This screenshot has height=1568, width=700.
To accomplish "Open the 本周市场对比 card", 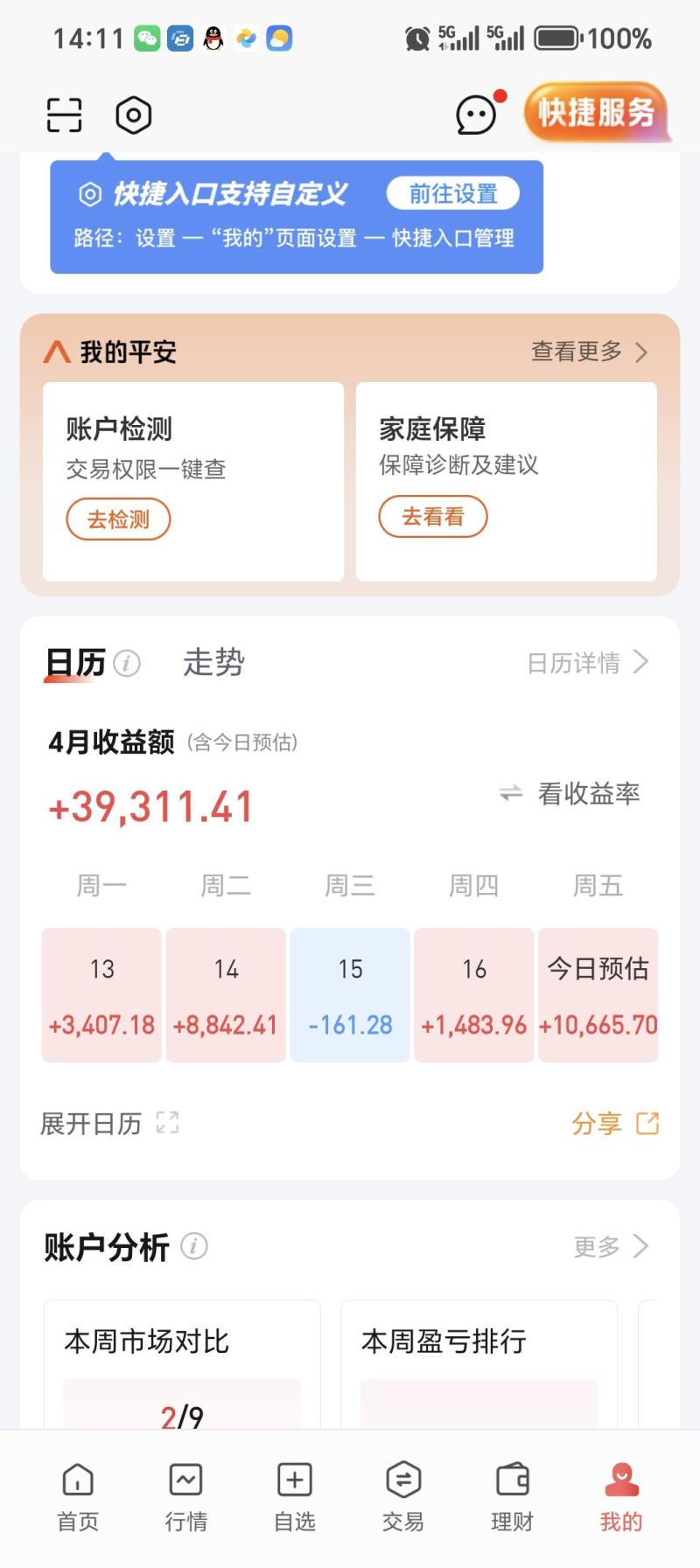I will pos(182,1362).
